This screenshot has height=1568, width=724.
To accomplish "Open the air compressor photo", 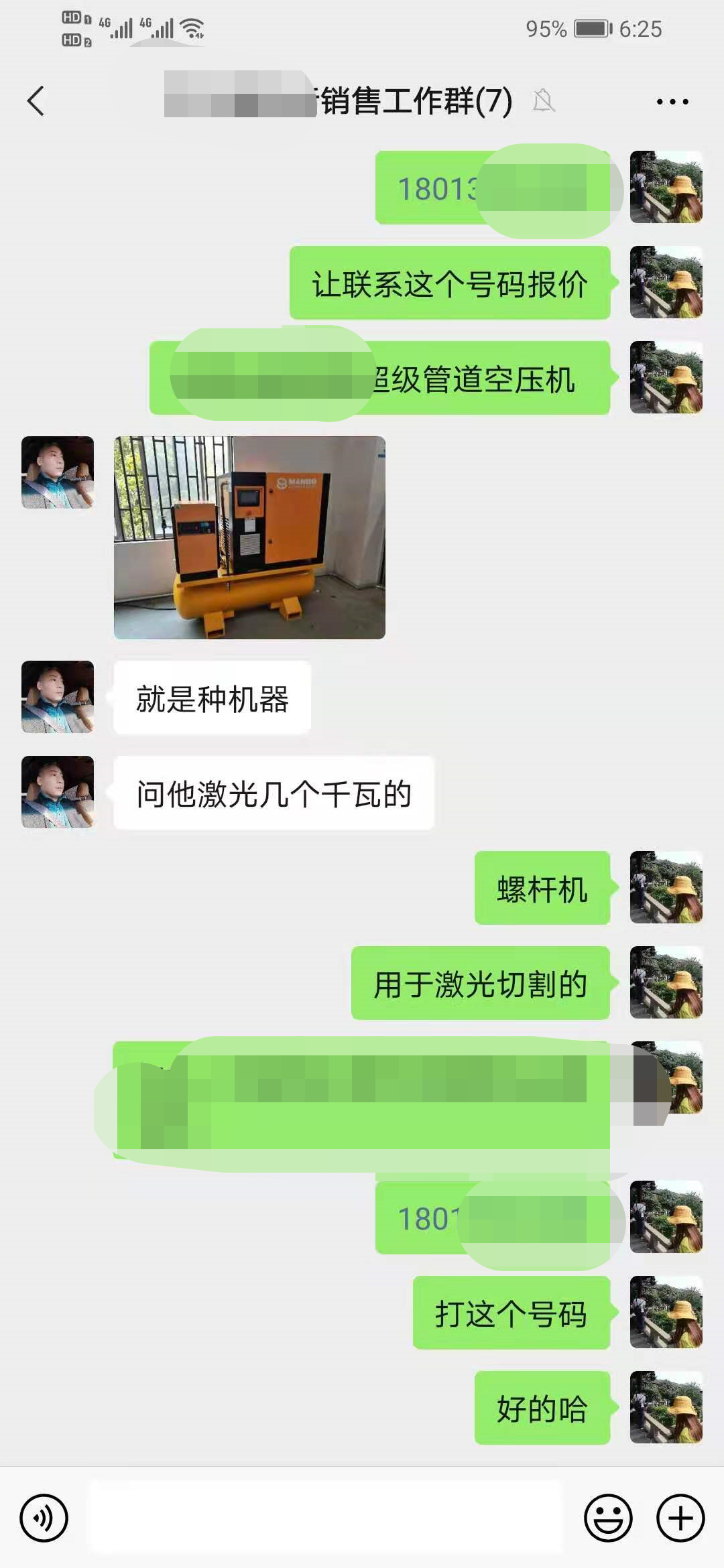I will pyautogui.click(x=249, y=537).
